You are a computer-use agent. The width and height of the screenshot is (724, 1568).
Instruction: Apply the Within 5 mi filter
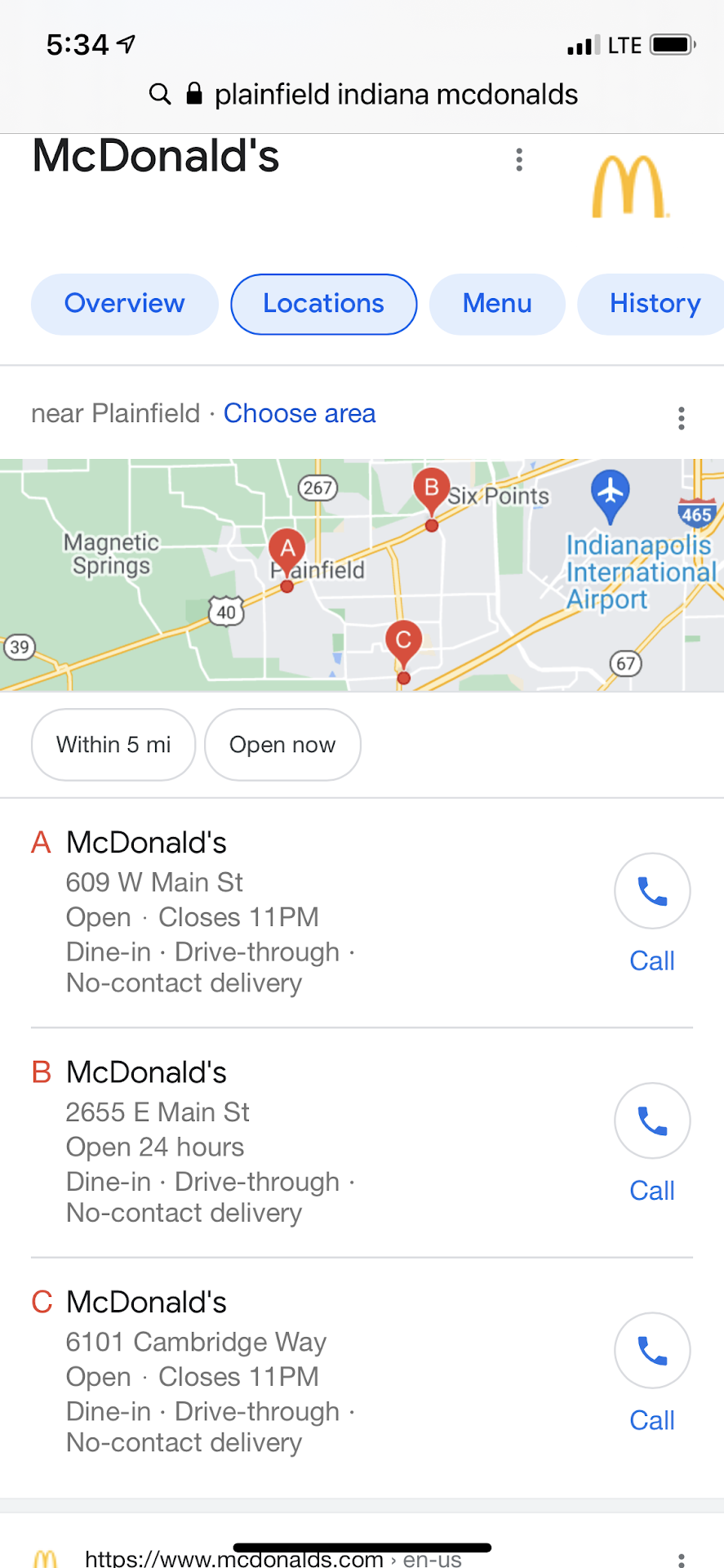click(x=113, y=745)
